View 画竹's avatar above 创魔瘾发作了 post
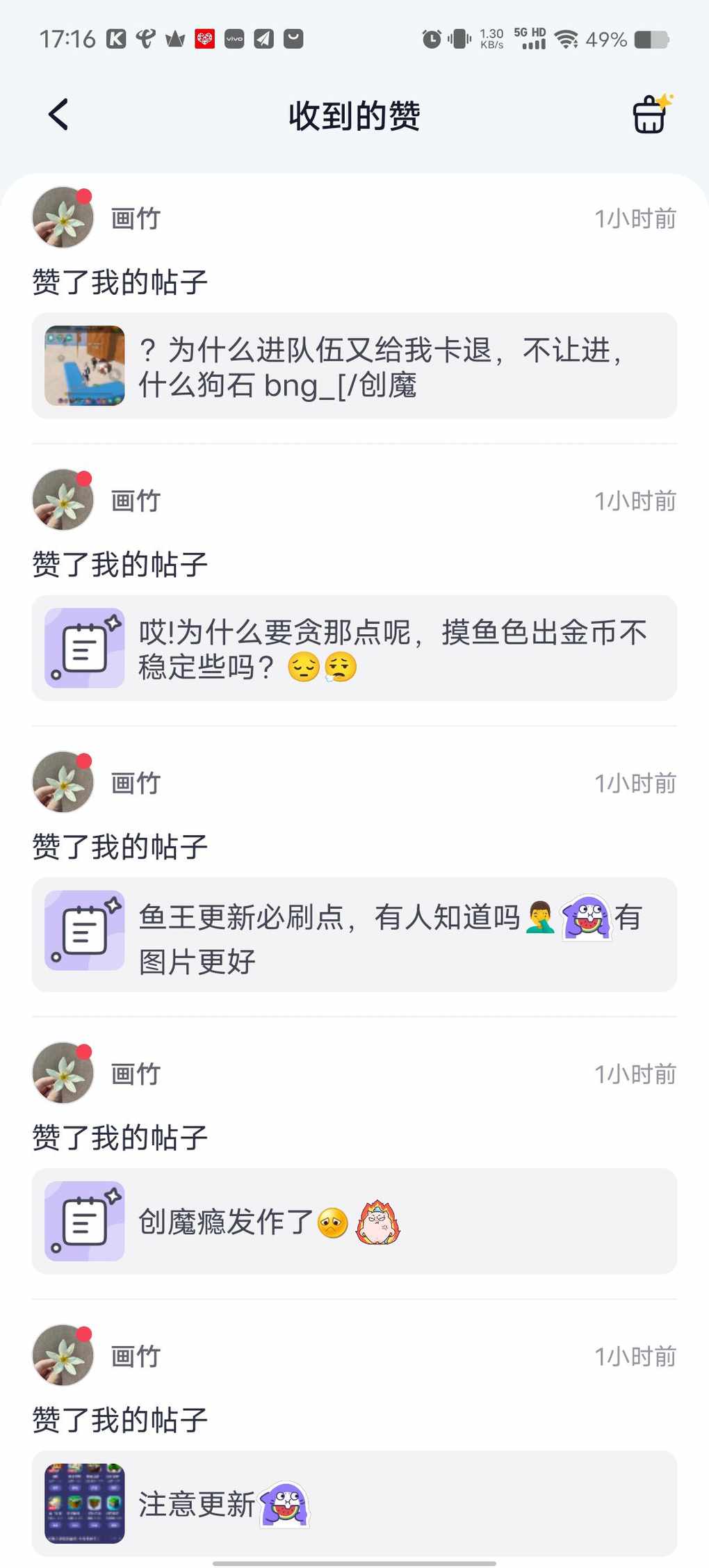This screenshot has height=1568, width=709. click(x=63, y=1073)
